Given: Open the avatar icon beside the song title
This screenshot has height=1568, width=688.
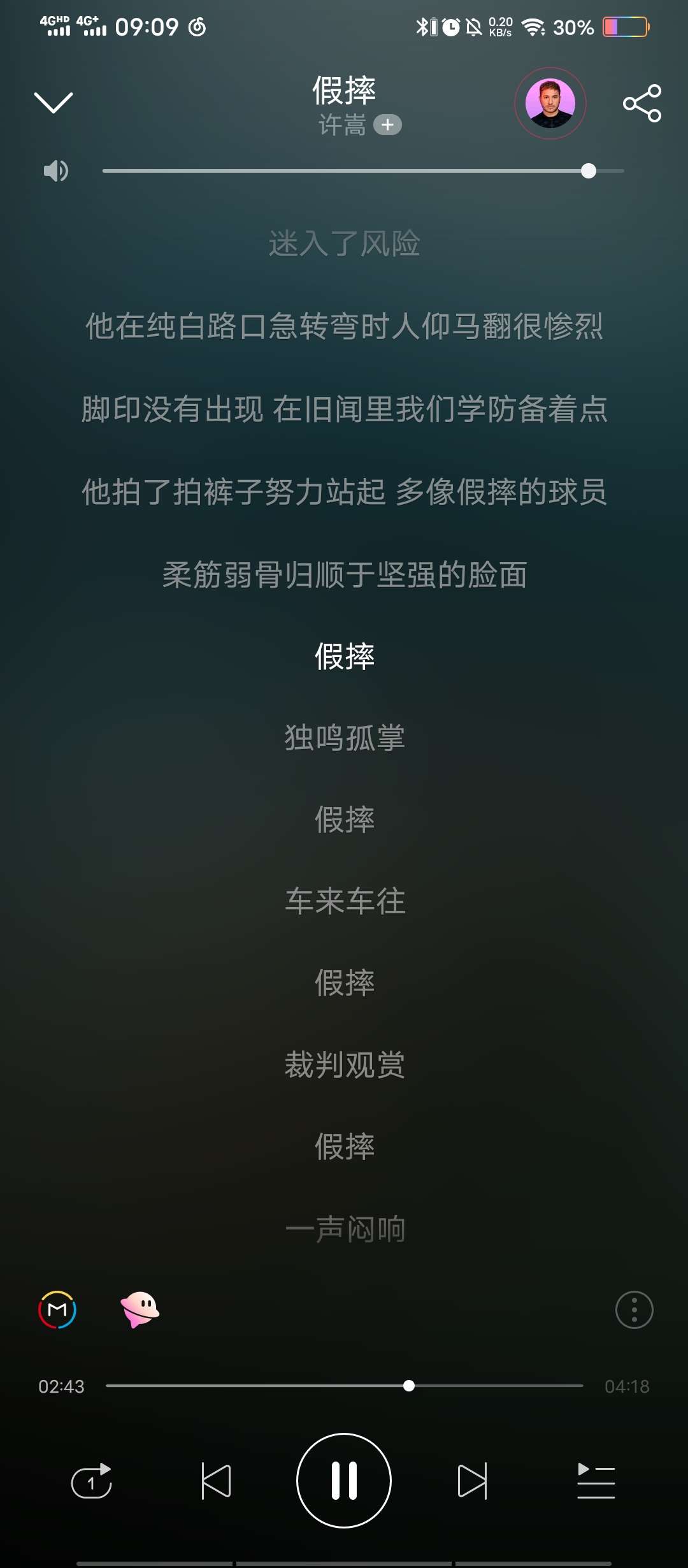Looking at the screenshot, I should pyautogui.click(x=550, y=103).
